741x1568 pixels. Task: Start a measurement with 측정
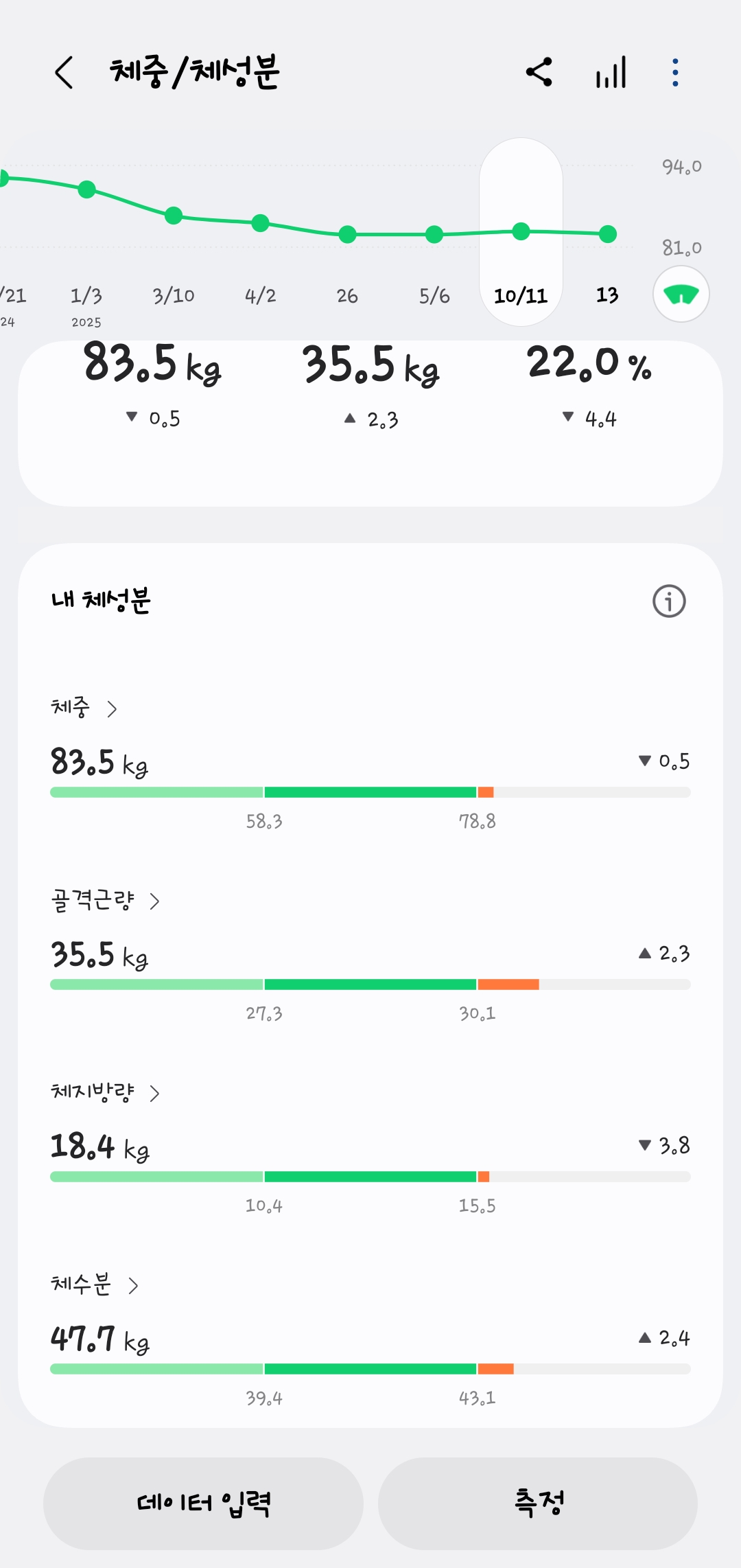tap(538, 1503)
